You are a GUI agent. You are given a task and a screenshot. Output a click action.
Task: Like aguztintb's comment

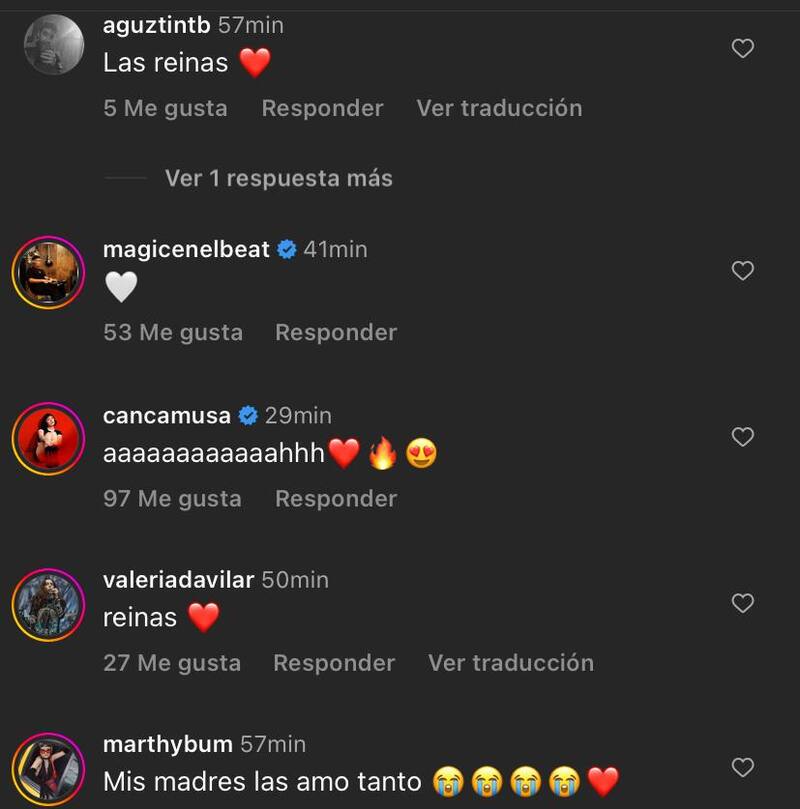[x=742, y=48]
